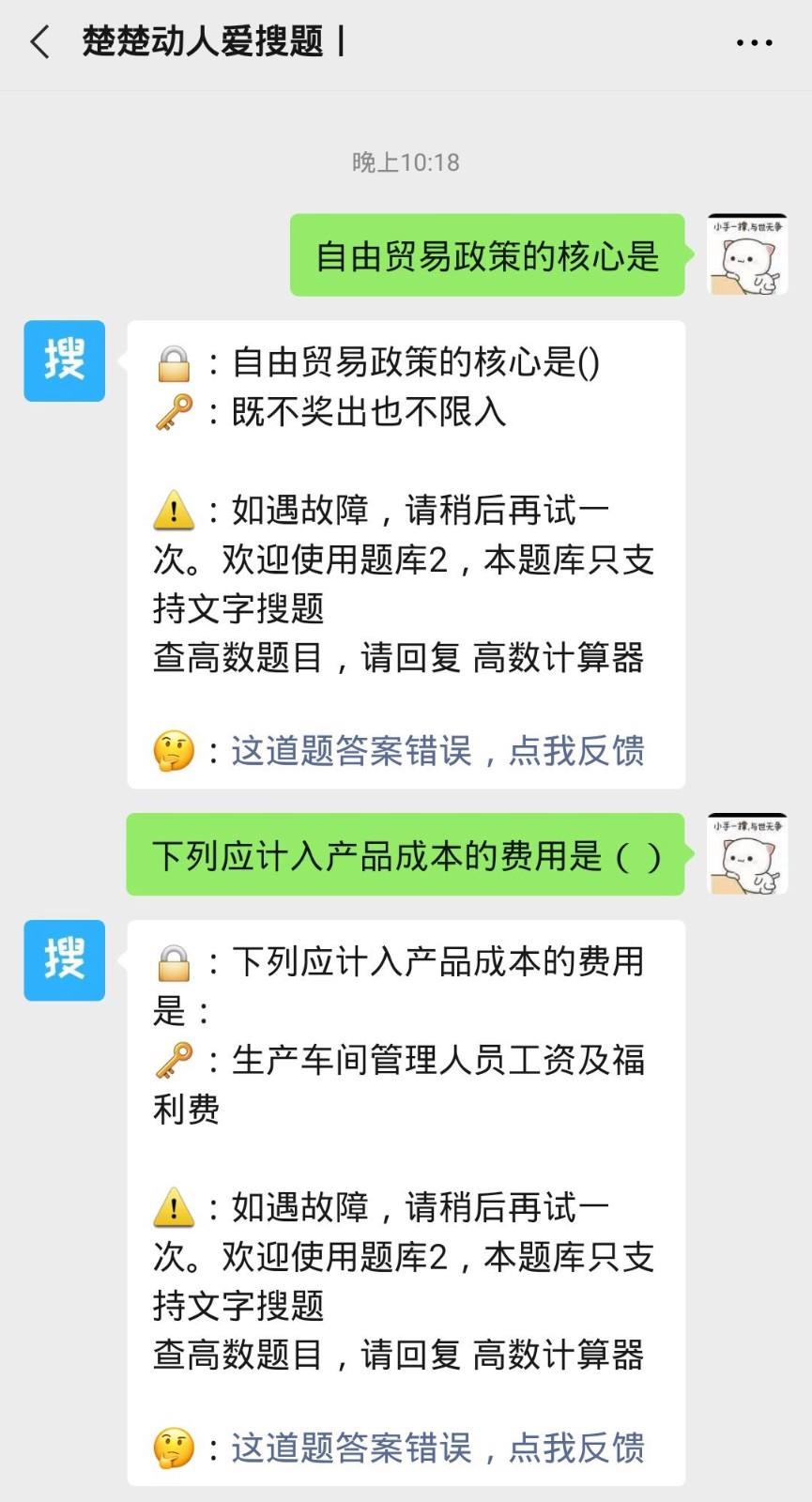812x1502 pixels.
Task: Click the cat sticker avatar beside second message
Action: point(746,852)
